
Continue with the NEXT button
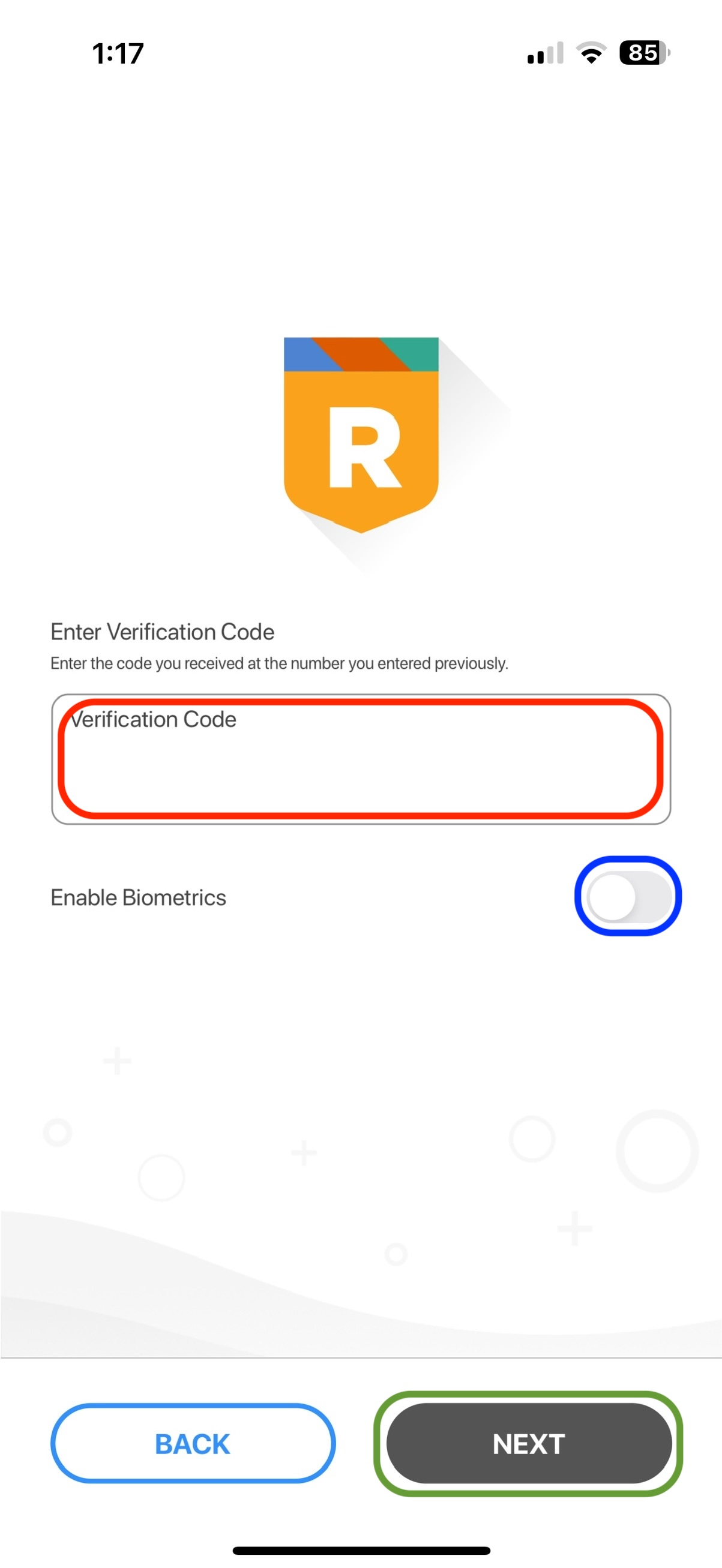point(528,1443)
